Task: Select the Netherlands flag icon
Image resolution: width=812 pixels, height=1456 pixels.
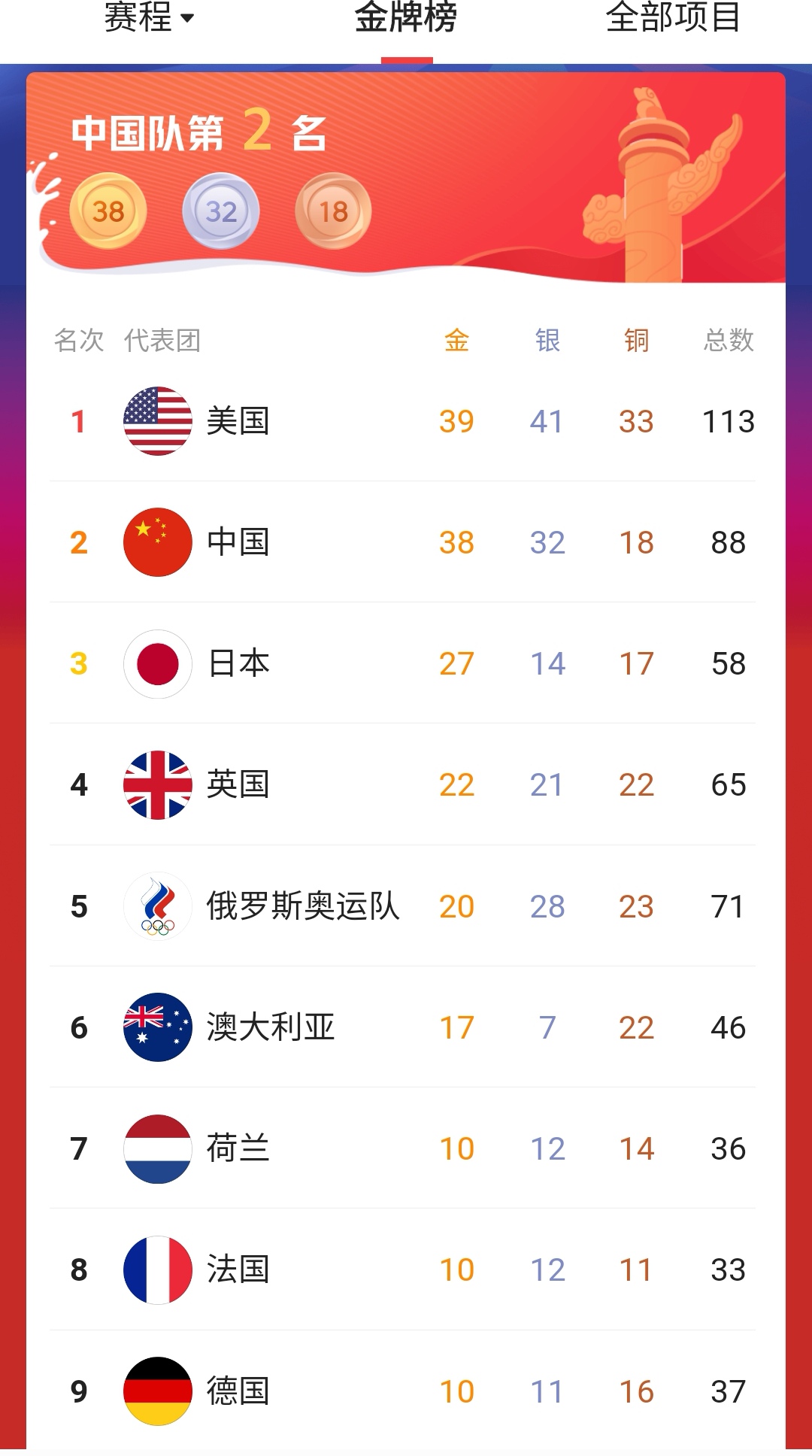Action: tap(157, 1148)
